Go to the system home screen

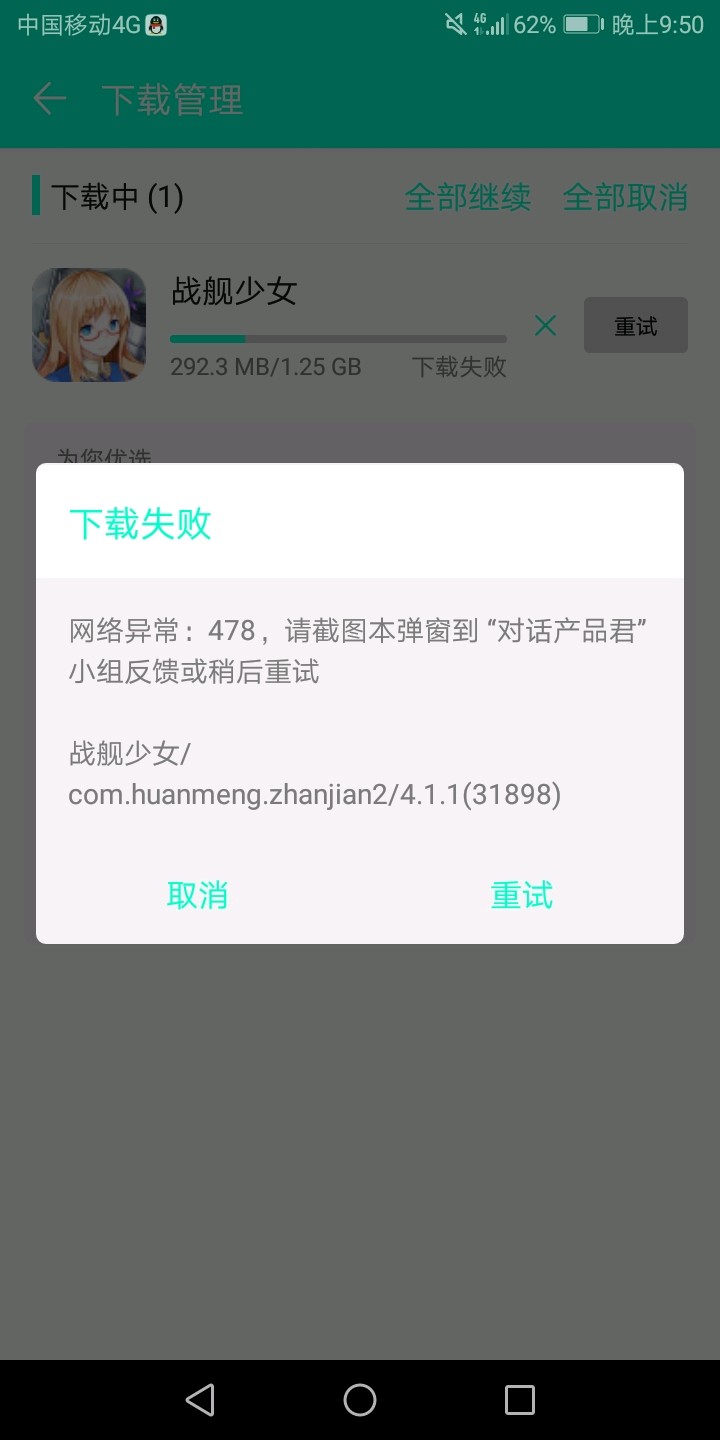(x=360, y=1400)
